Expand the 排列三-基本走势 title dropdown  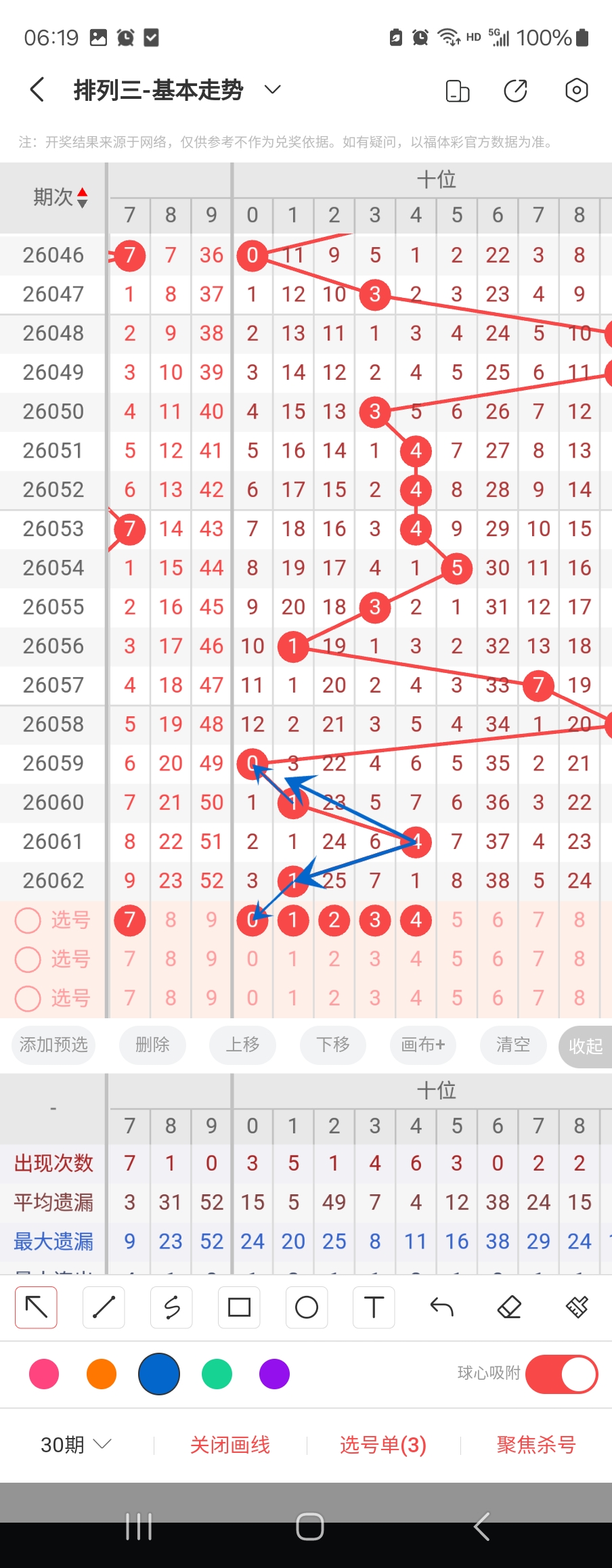(x=272, y=90)
